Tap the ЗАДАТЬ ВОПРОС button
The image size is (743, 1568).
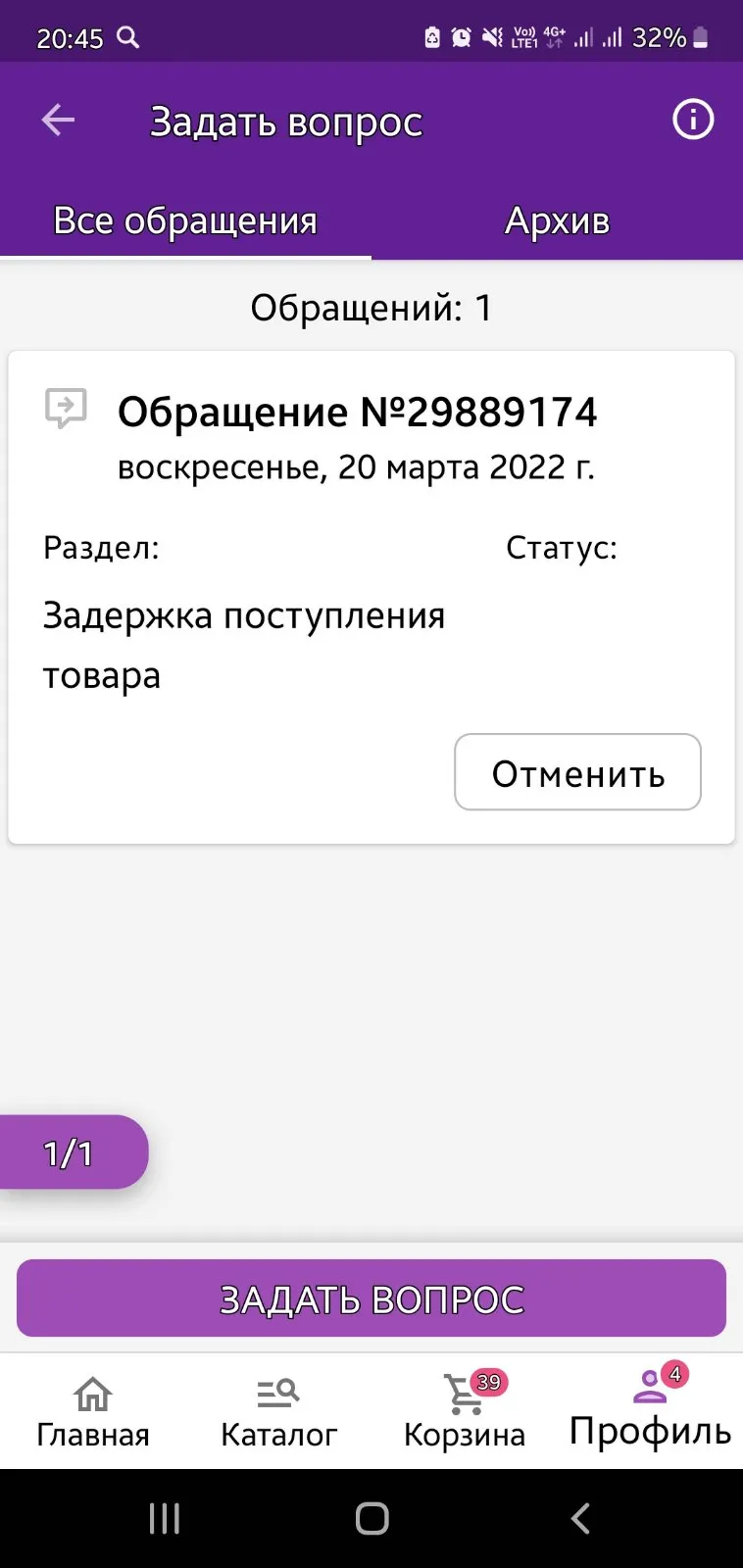coord(371,1298)
